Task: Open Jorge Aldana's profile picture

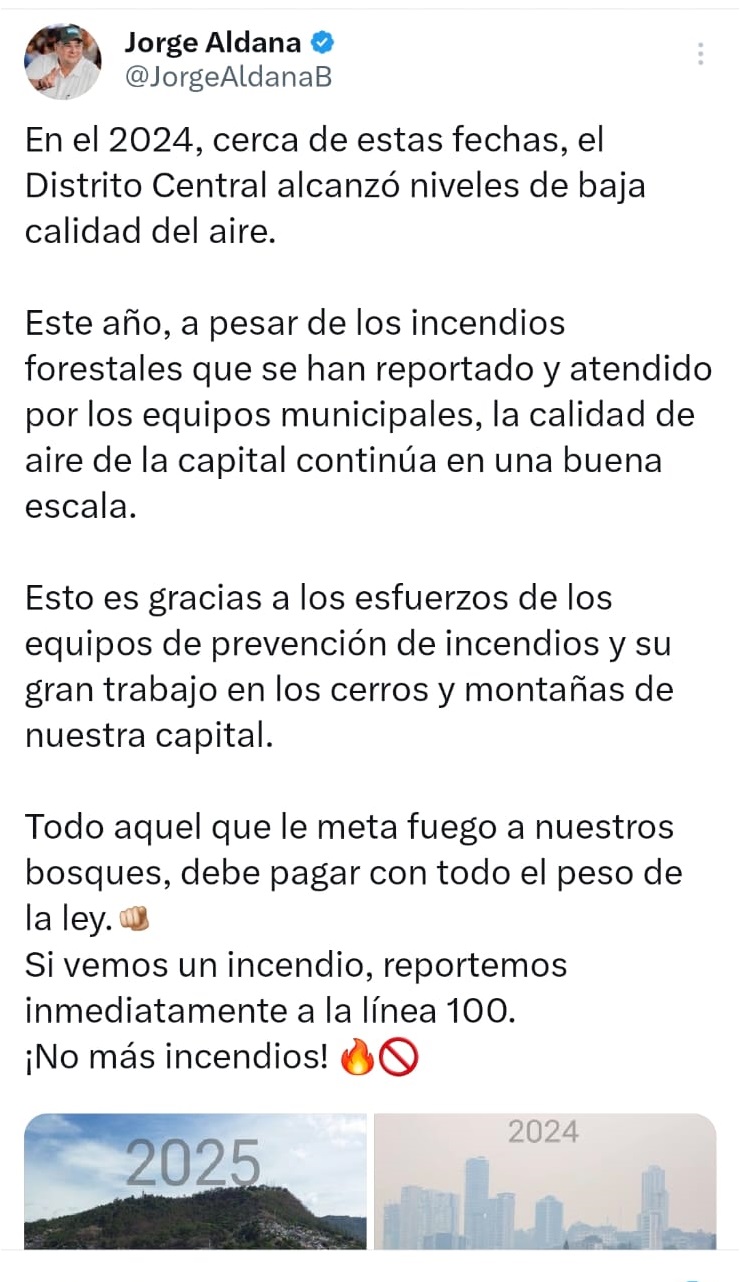Action: coord(62,61)
